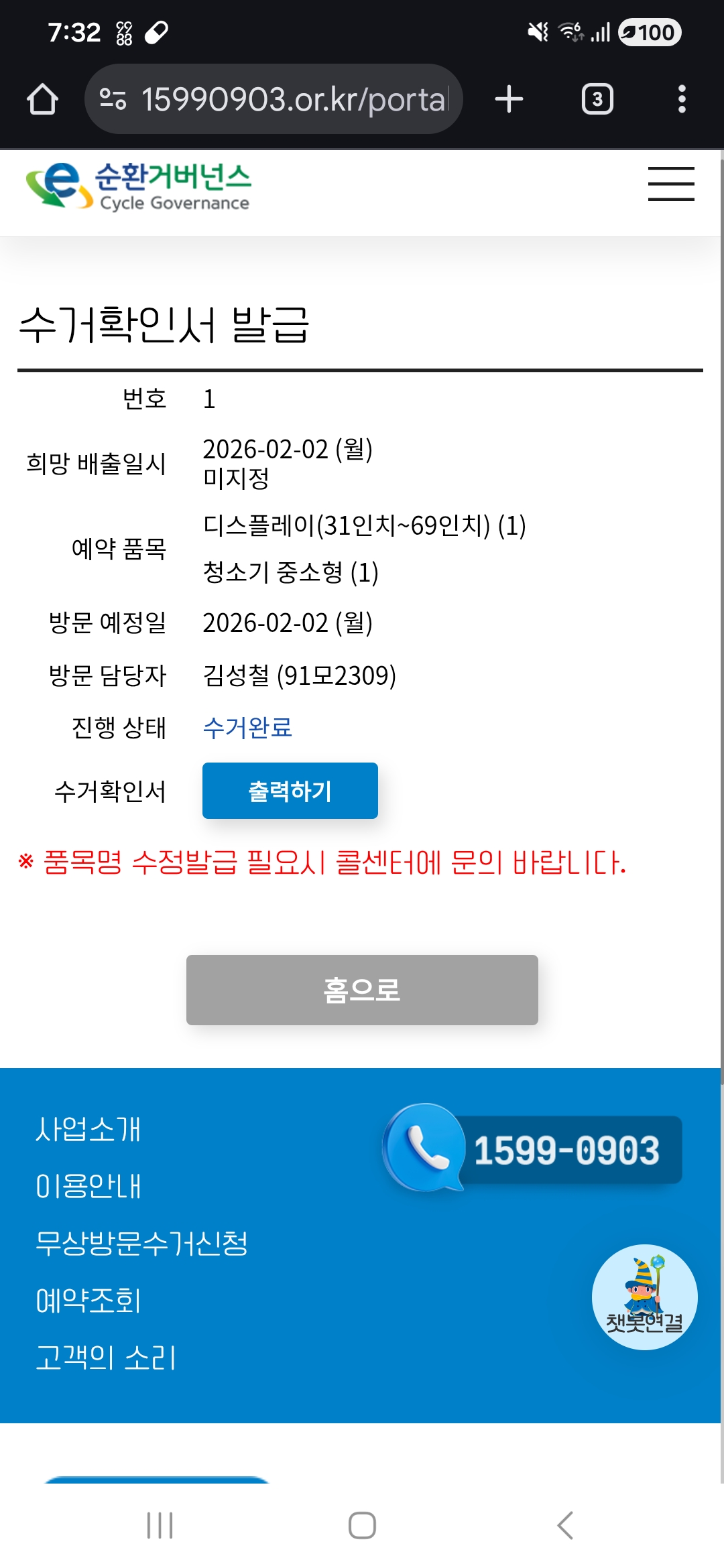Open 무상방문수거신청 in the footer
This screenshot has height=1568, width=724.
tap(141, 1244)
